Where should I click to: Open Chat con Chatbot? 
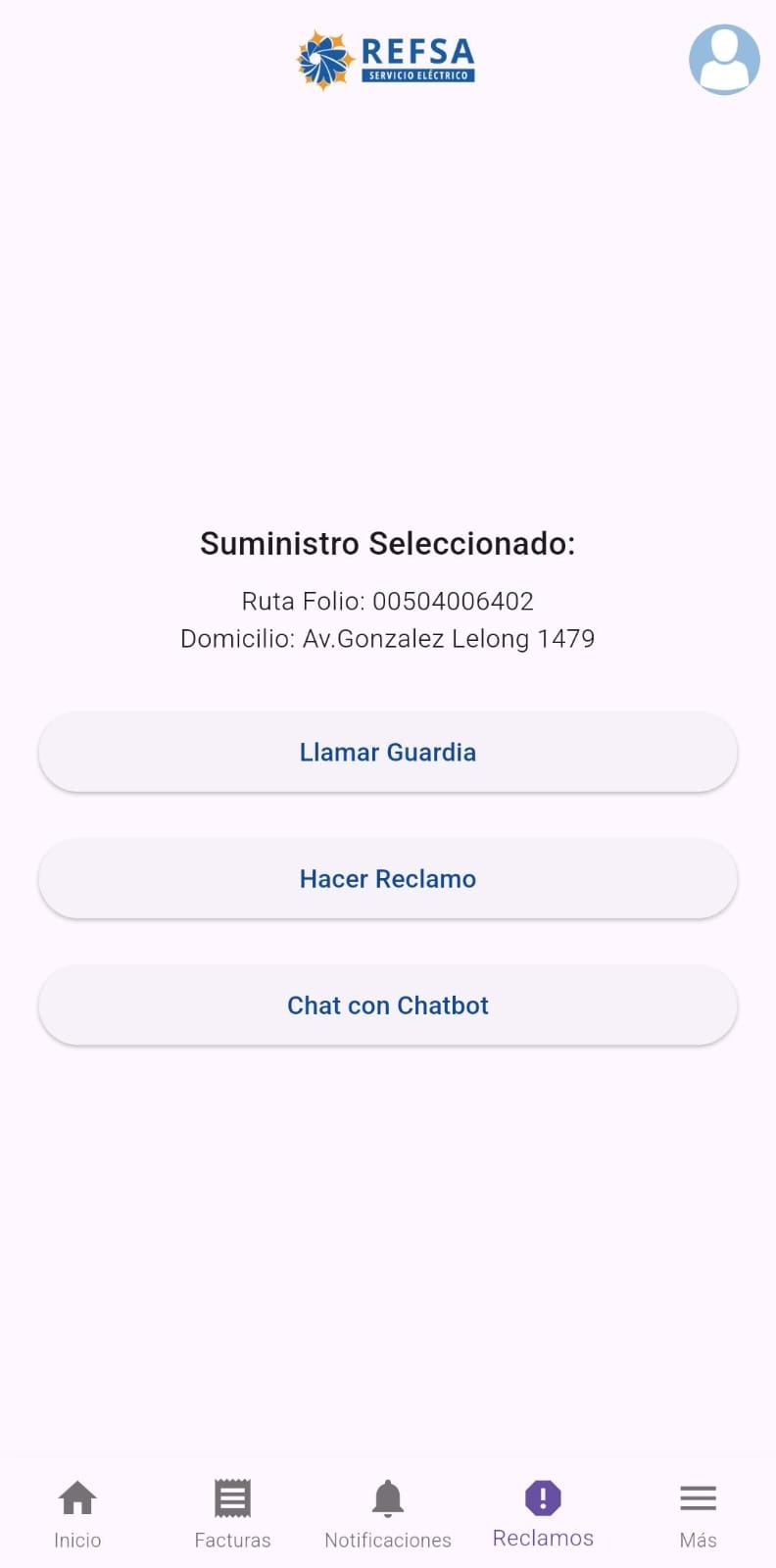388,1004
